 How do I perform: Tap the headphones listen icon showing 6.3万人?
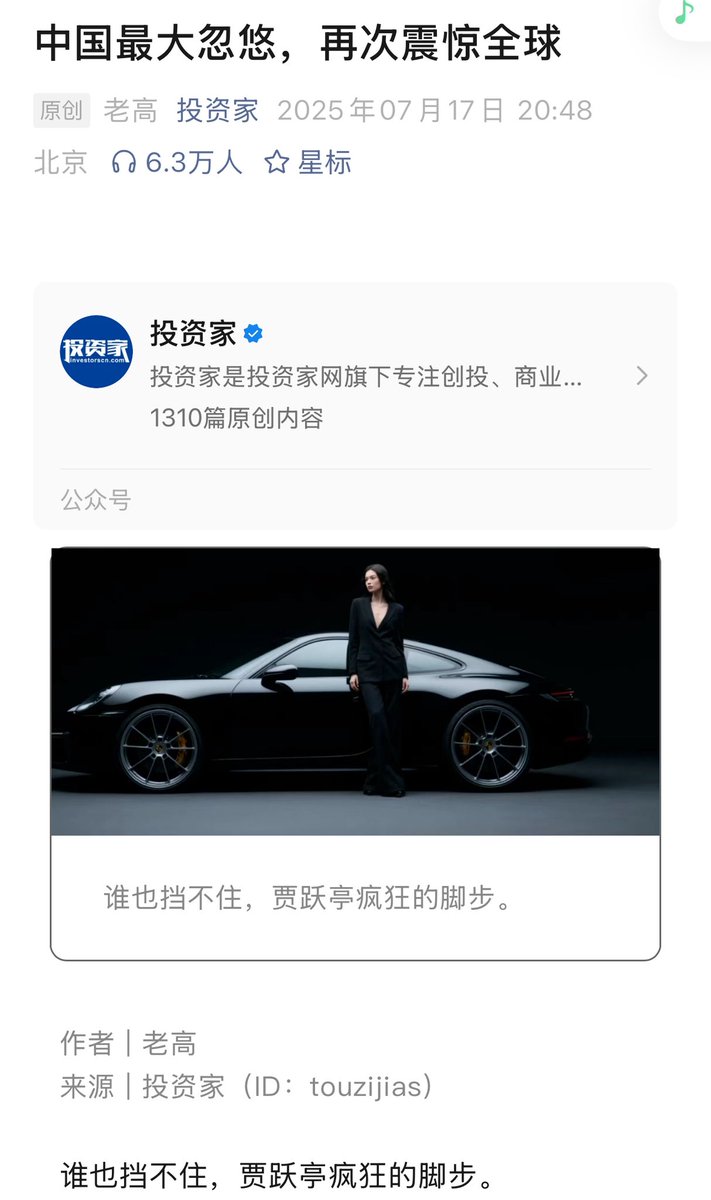tap(124, 162)
